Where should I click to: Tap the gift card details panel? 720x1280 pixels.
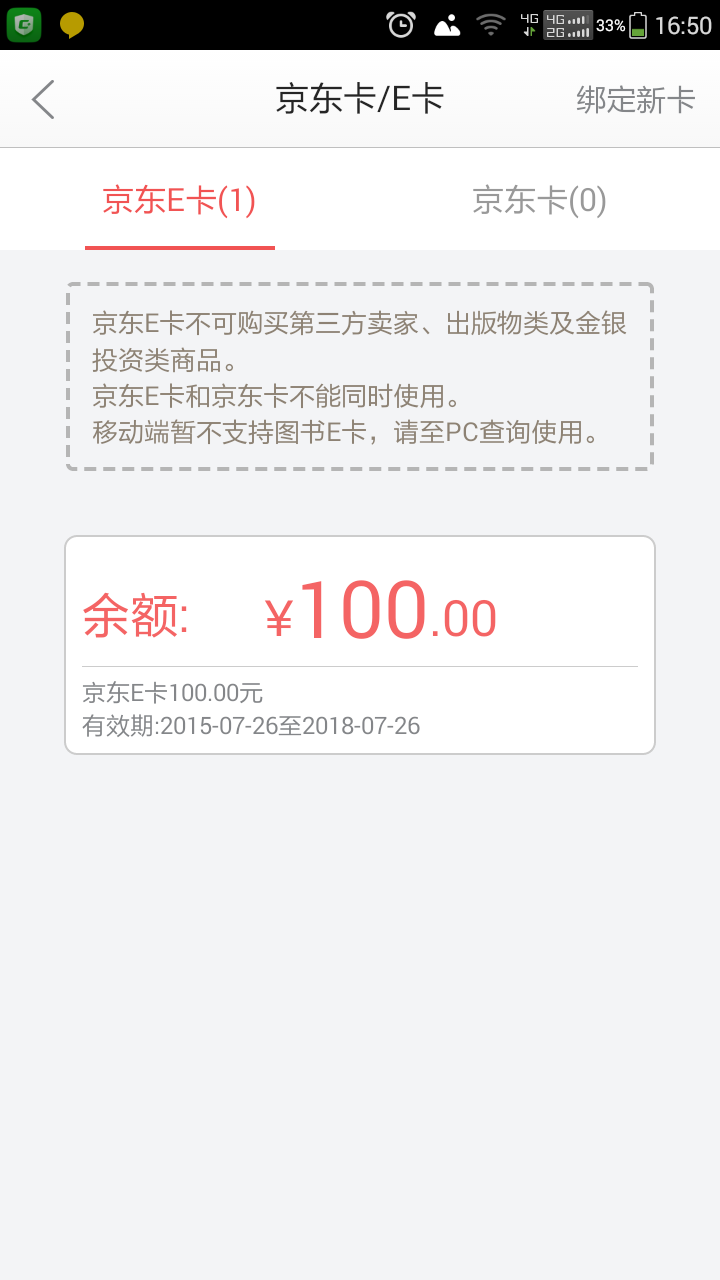(x=360, y=645)
